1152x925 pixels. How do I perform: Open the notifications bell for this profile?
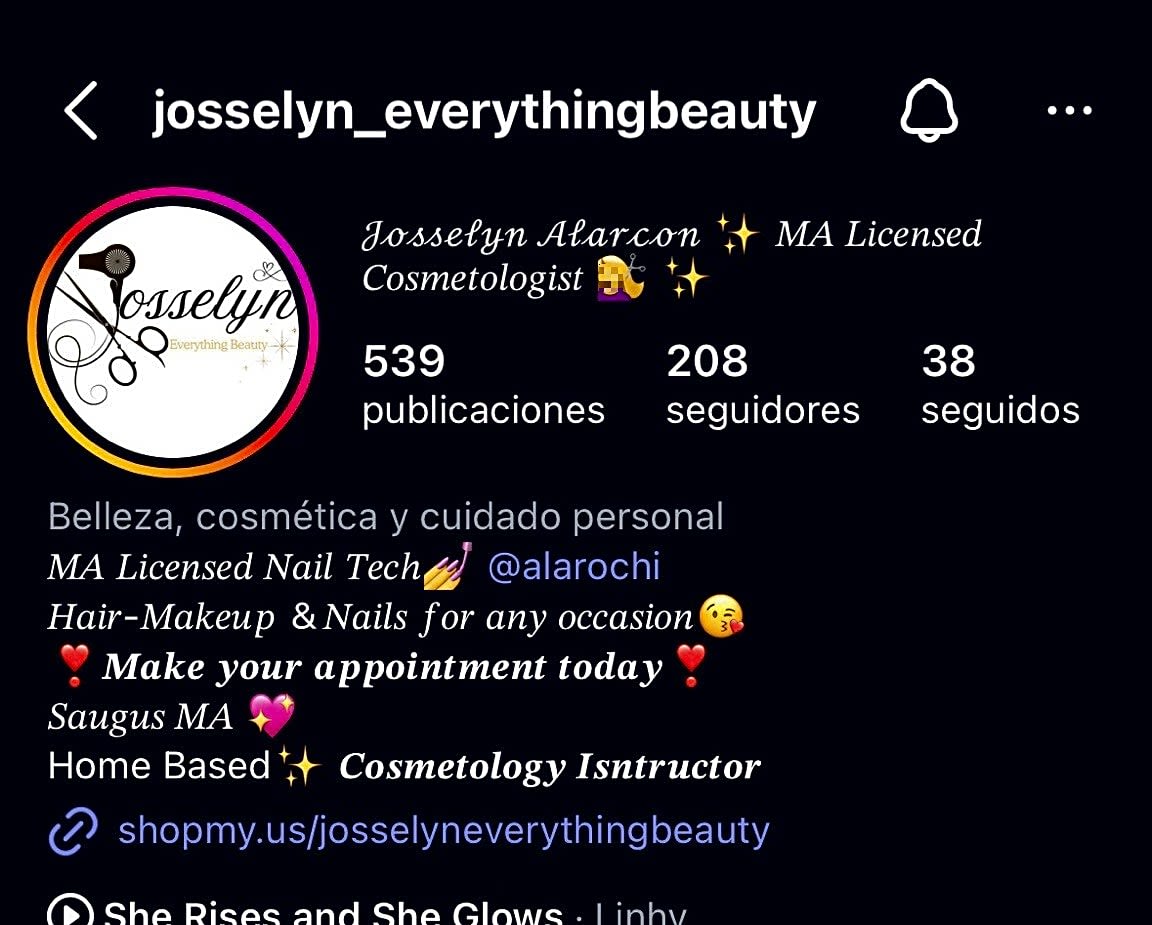929,111
